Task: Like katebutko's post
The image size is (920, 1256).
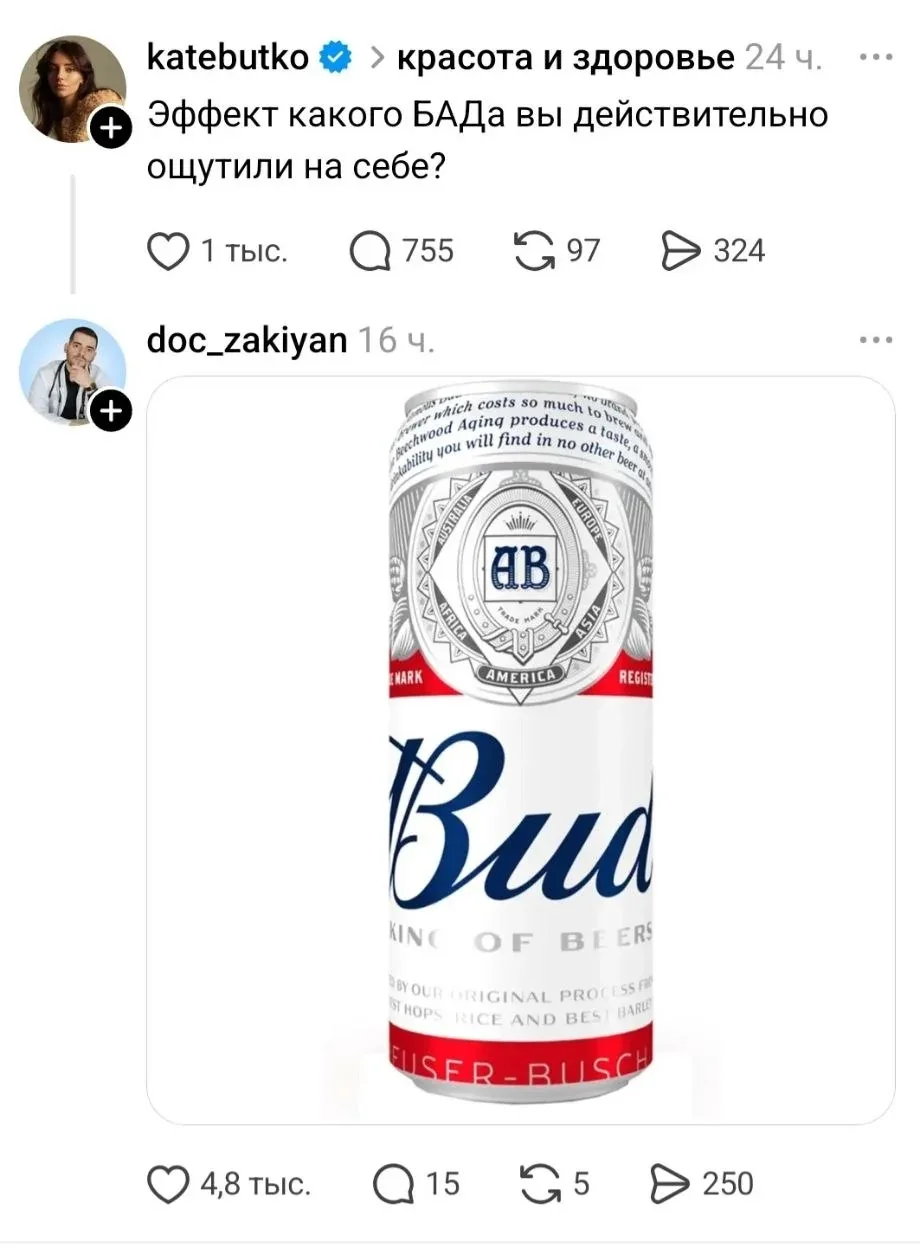Action: coord(168,249)
